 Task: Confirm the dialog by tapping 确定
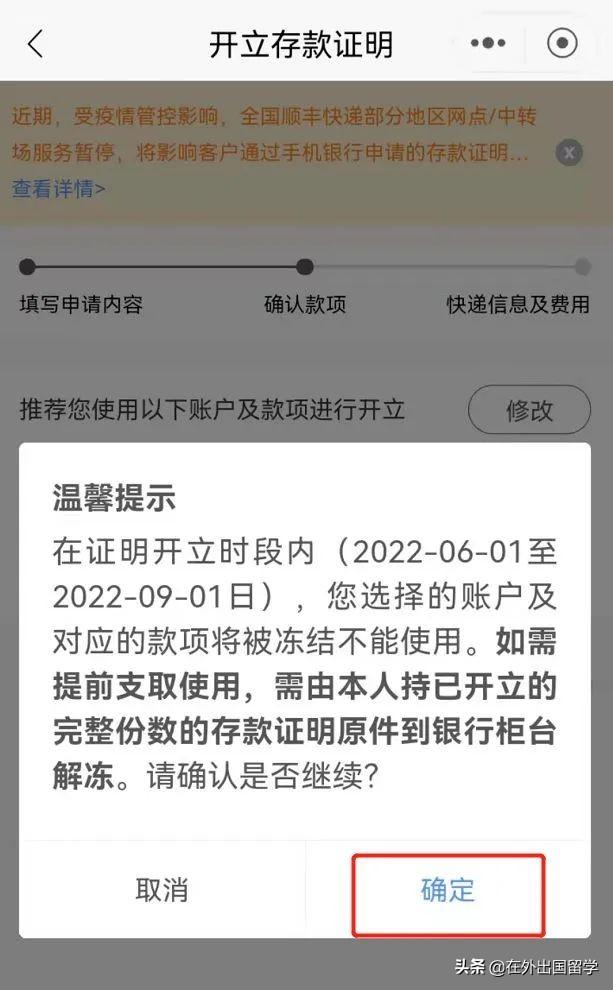click(x=448, y=890)
